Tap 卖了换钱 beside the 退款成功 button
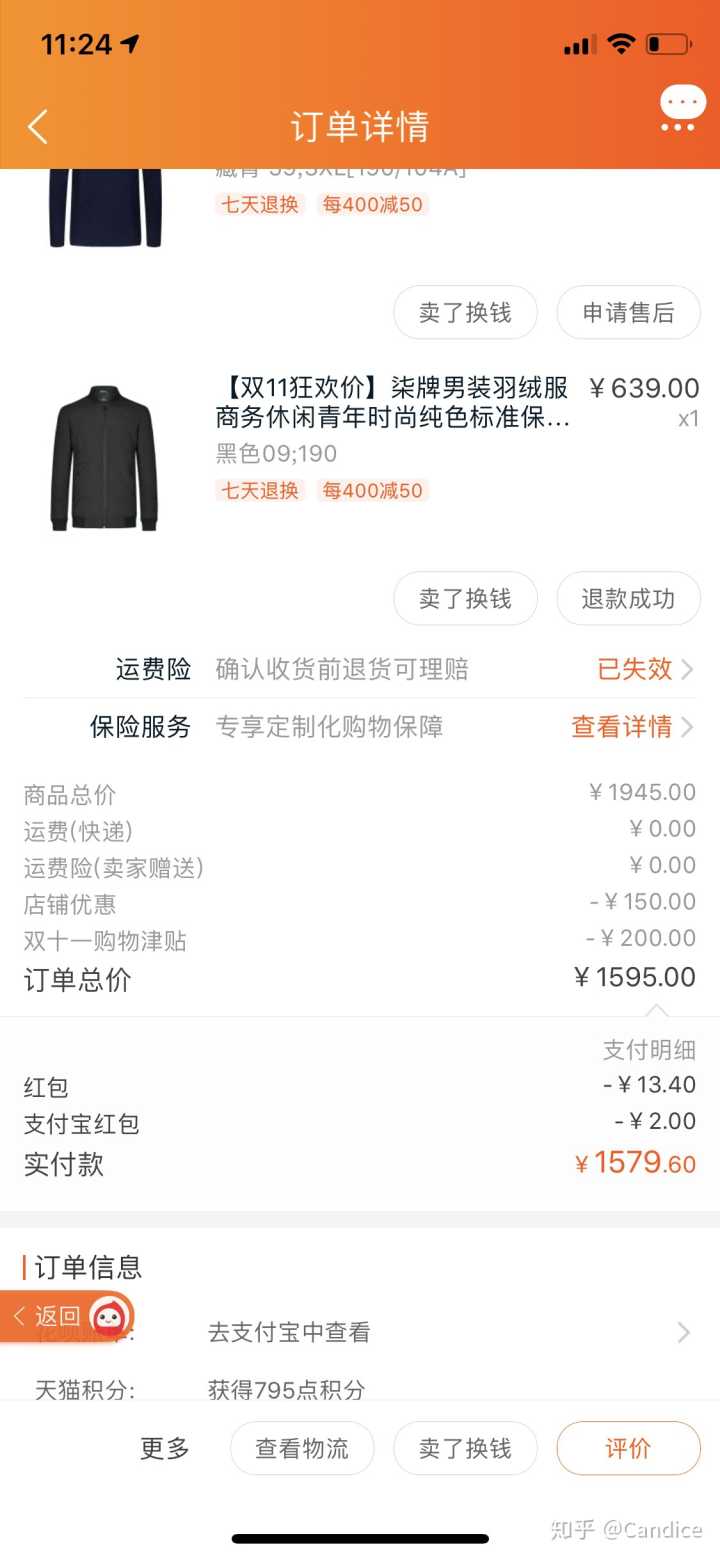This screenshot has width=720, height=1559. [465, 599]
